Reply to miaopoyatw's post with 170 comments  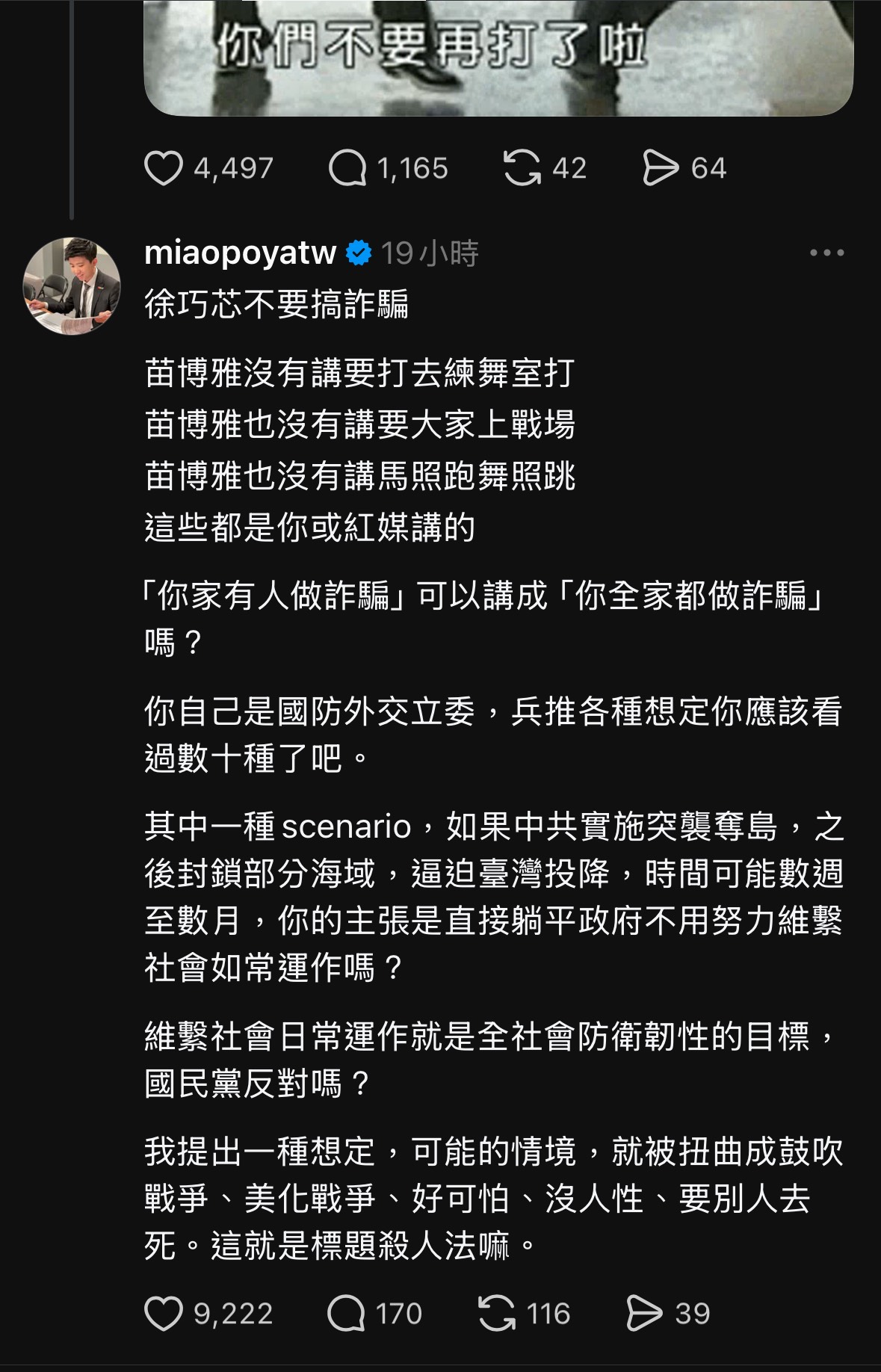(346, 1313)
